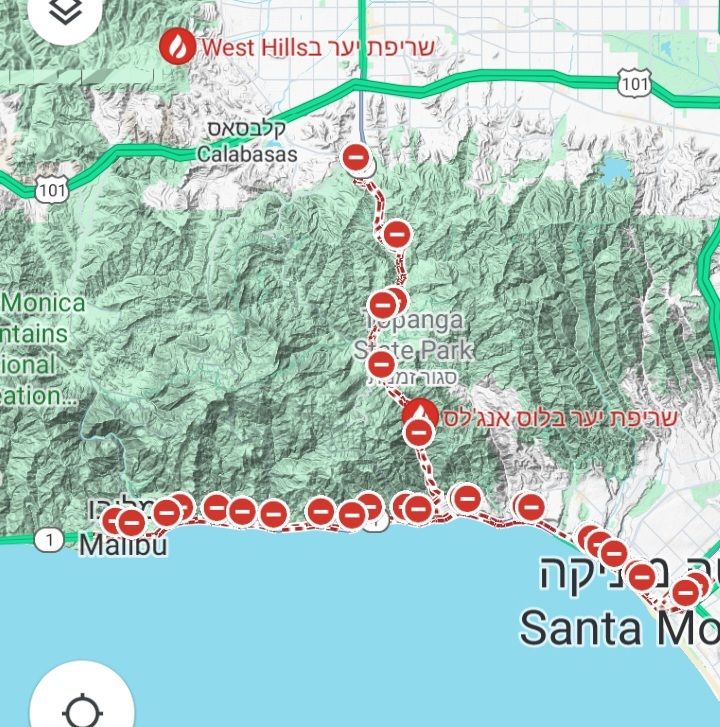This screenshot has width=720, height=727.
Task: Center map on my location
Action: click(x=81, y=711)
